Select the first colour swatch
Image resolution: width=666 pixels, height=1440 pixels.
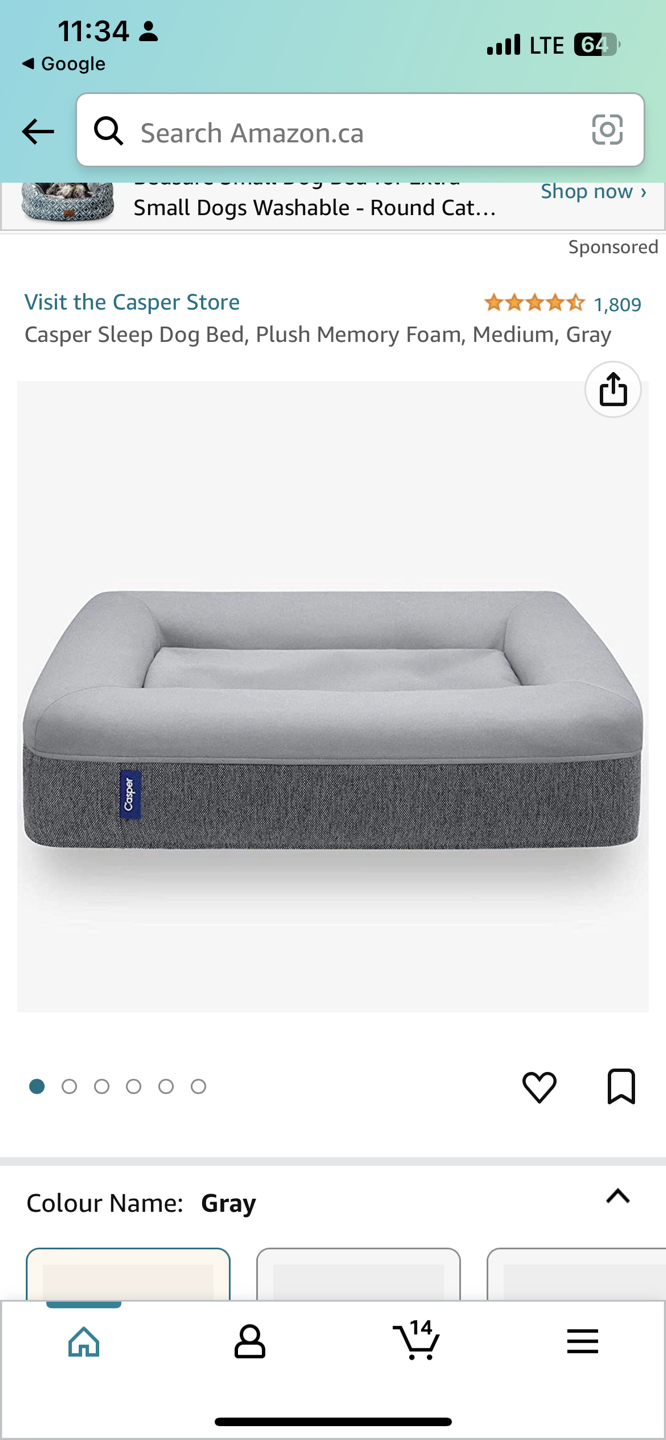128,1274
